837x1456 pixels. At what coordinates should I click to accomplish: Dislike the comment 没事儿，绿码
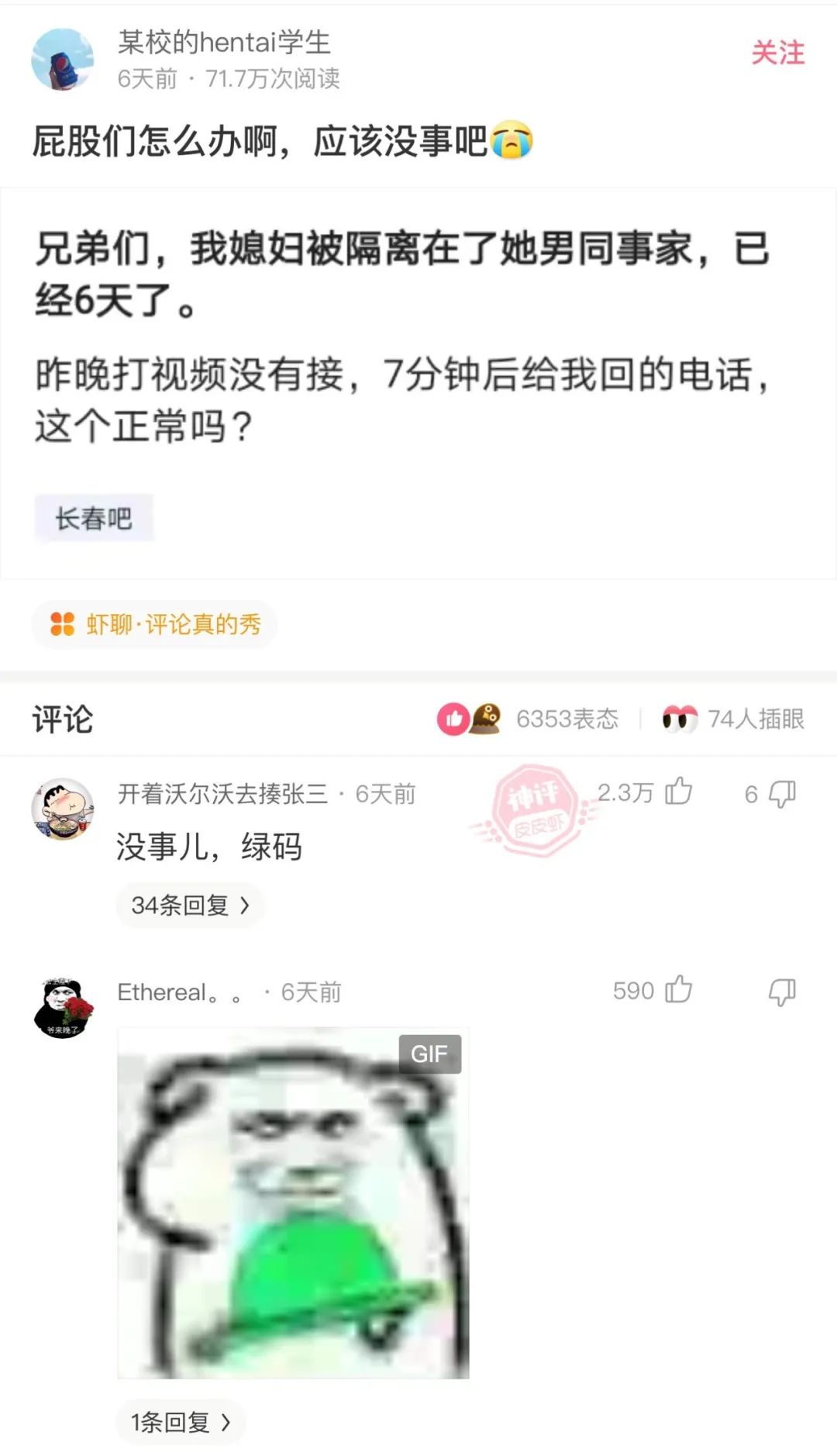pyautogui.click(x=781, y=794)
